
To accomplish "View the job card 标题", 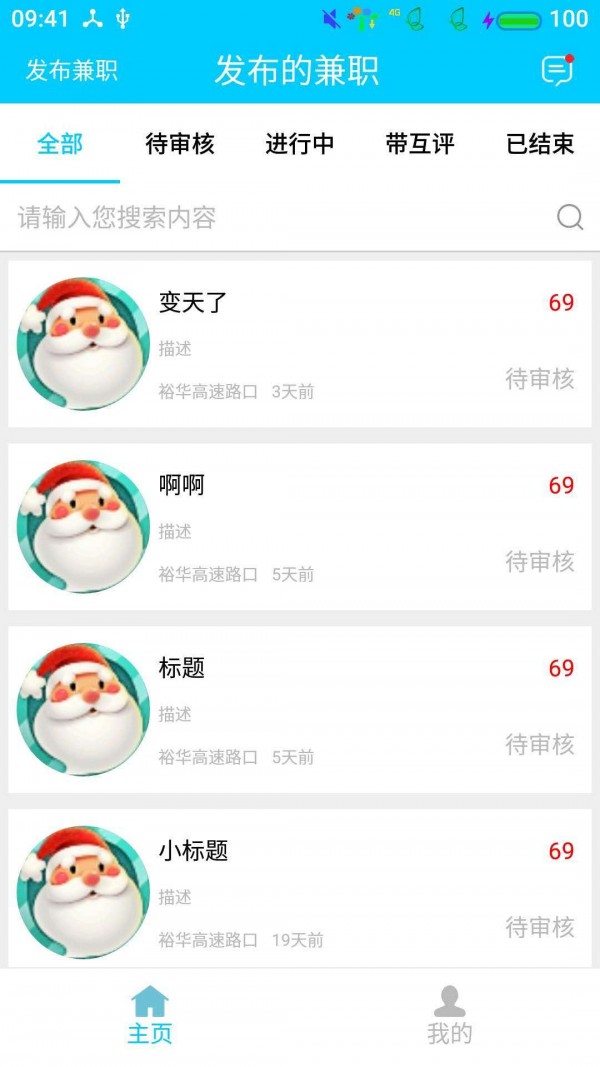I will tap(300, 710).
